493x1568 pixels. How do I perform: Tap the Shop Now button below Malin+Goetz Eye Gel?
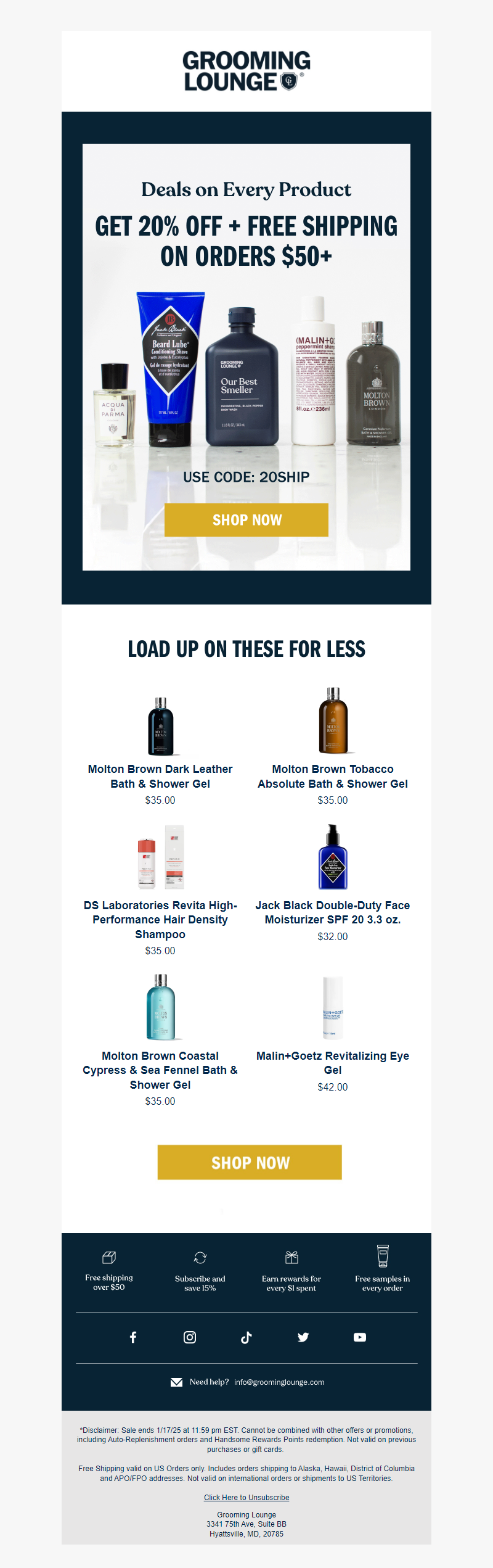pos(250,1163)
